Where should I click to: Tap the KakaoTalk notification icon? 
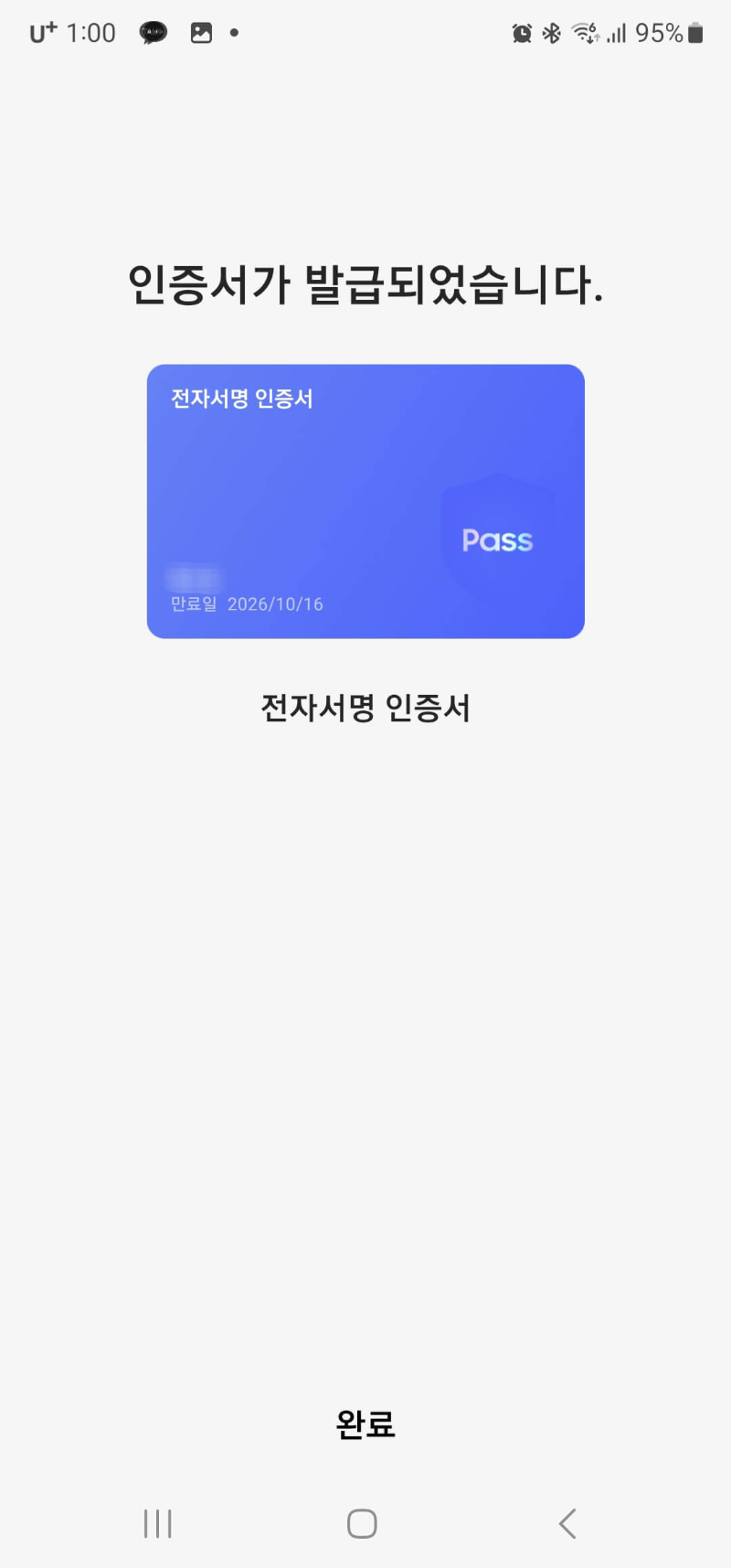click(154, 33)
